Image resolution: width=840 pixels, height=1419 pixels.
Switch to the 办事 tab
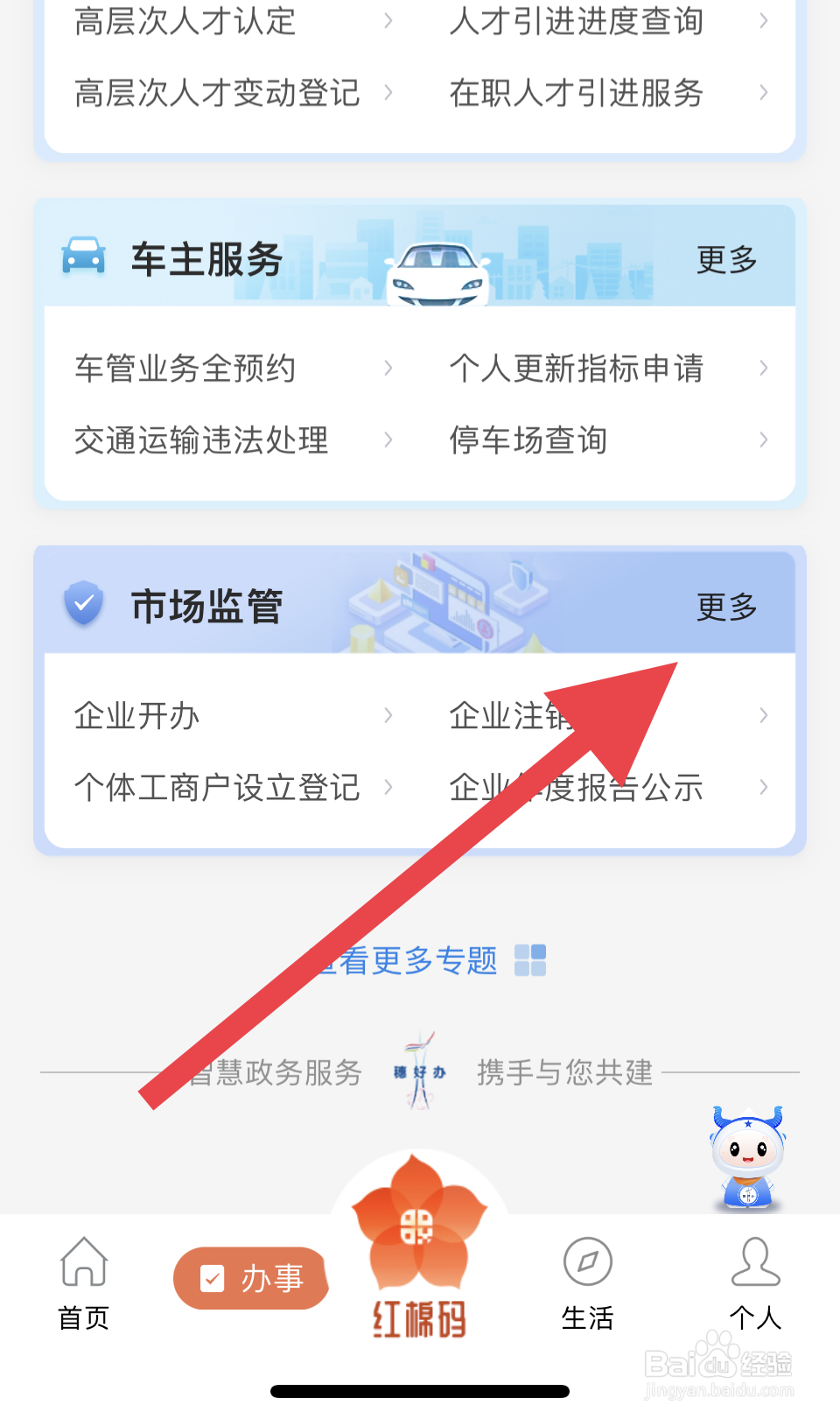(x=251, y=1278)
